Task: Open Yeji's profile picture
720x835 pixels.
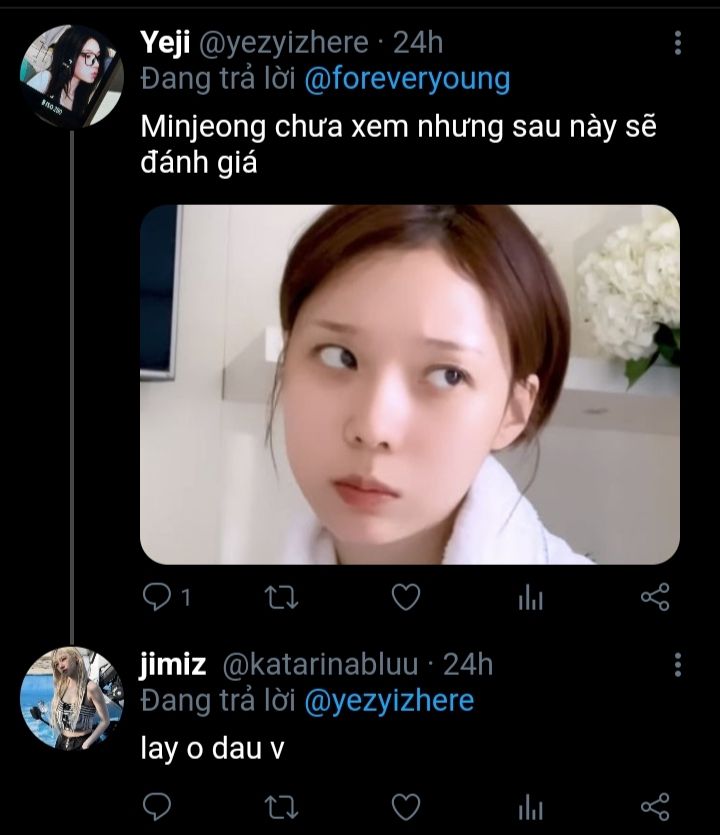Action: (x=71, y=78)
